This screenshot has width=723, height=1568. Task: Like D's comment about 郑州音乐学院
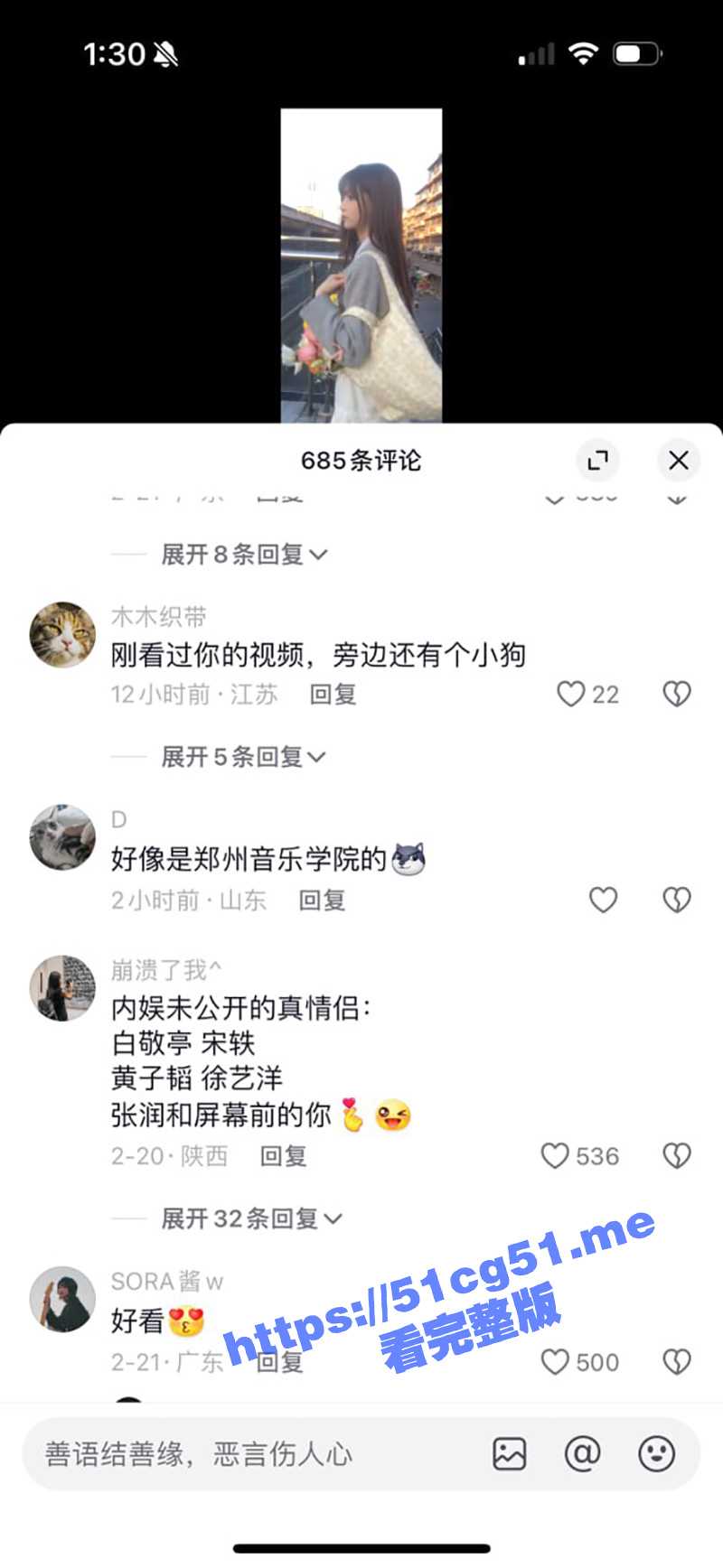click(x=603, y=900)
